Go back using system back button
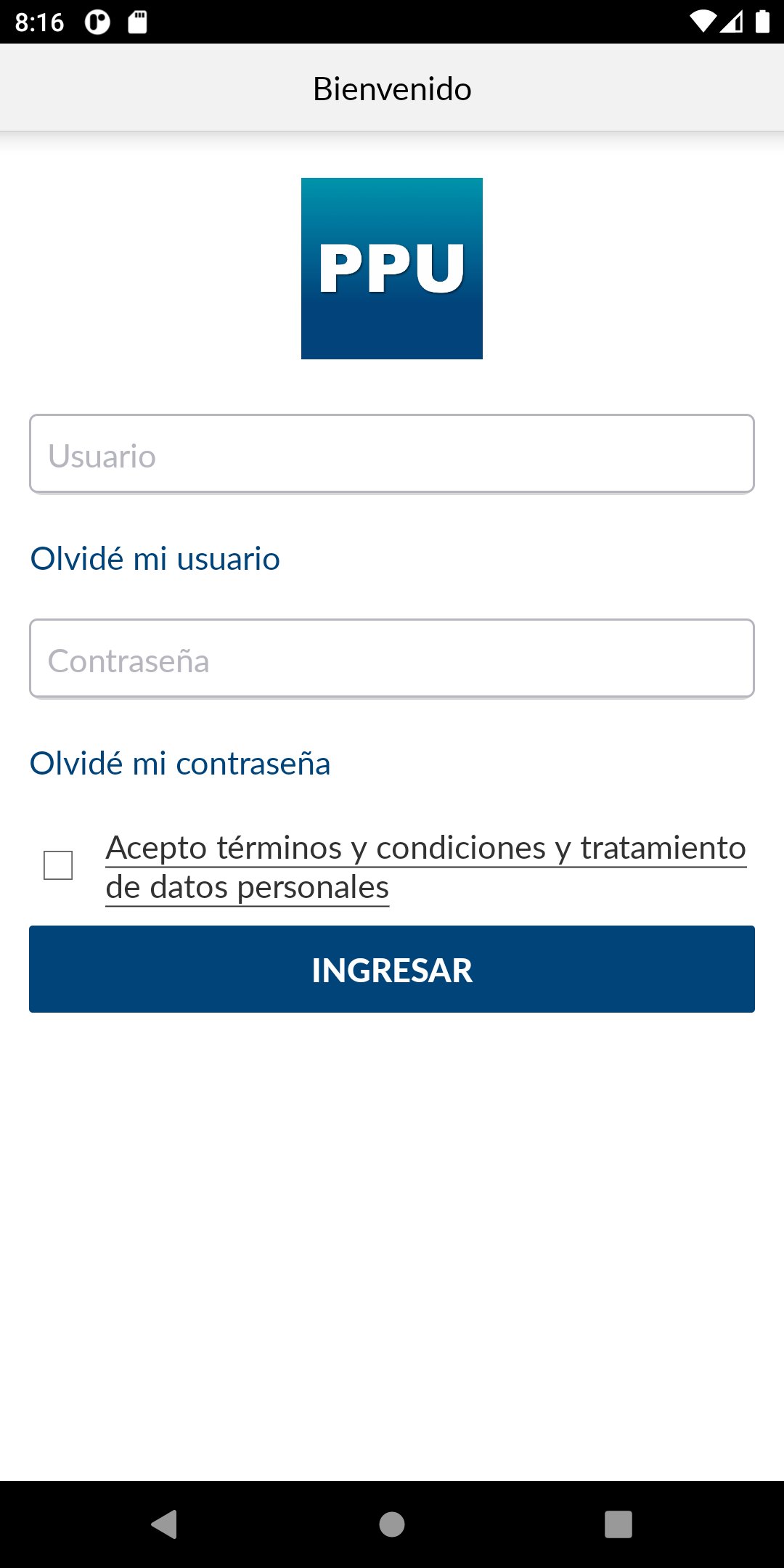Viewport: 784px width, 1568px height. [x=165, y=1524]
